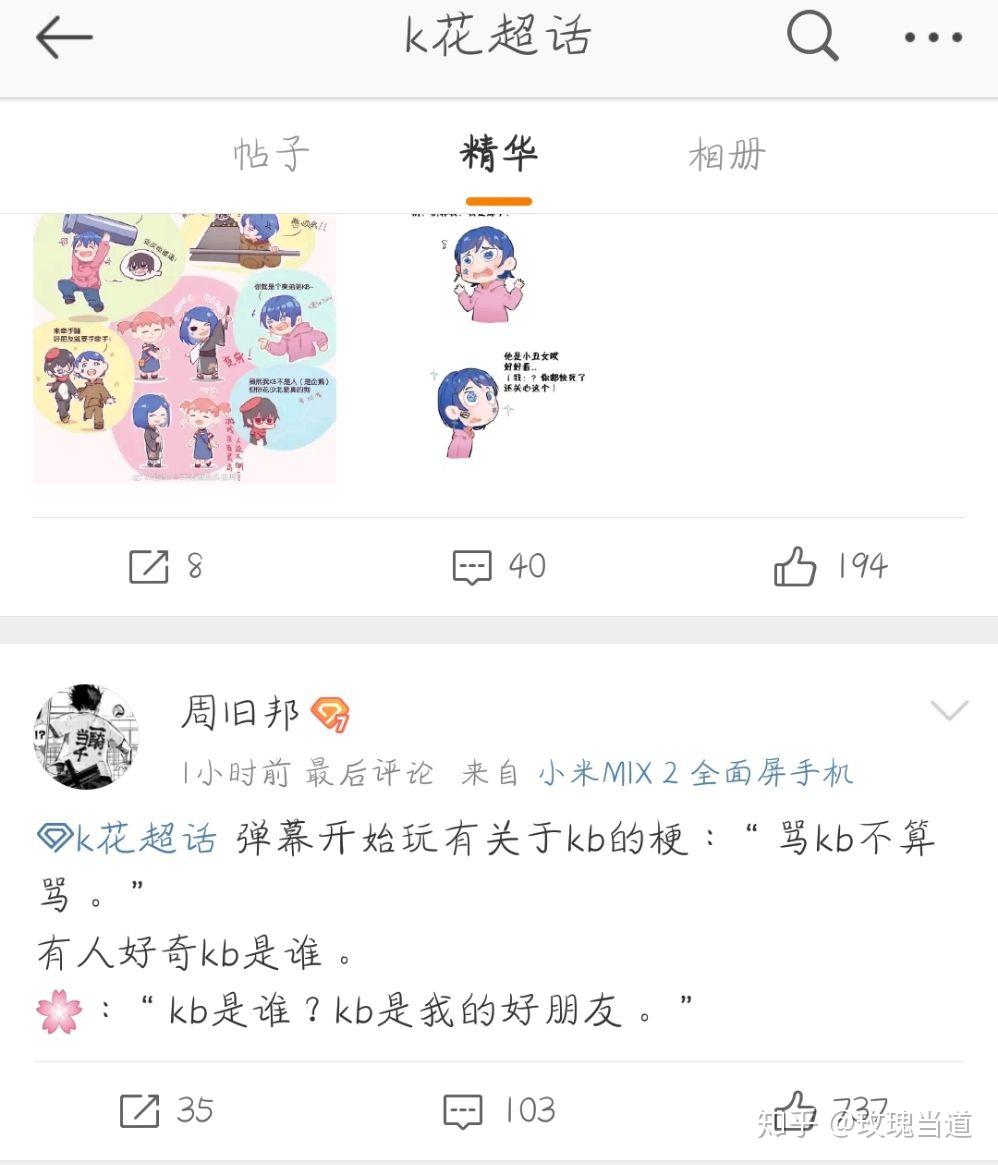View the 103 comments on 周旧邦's post
This screenshot has height=1165, width=998.
(x=499, y=1110)
